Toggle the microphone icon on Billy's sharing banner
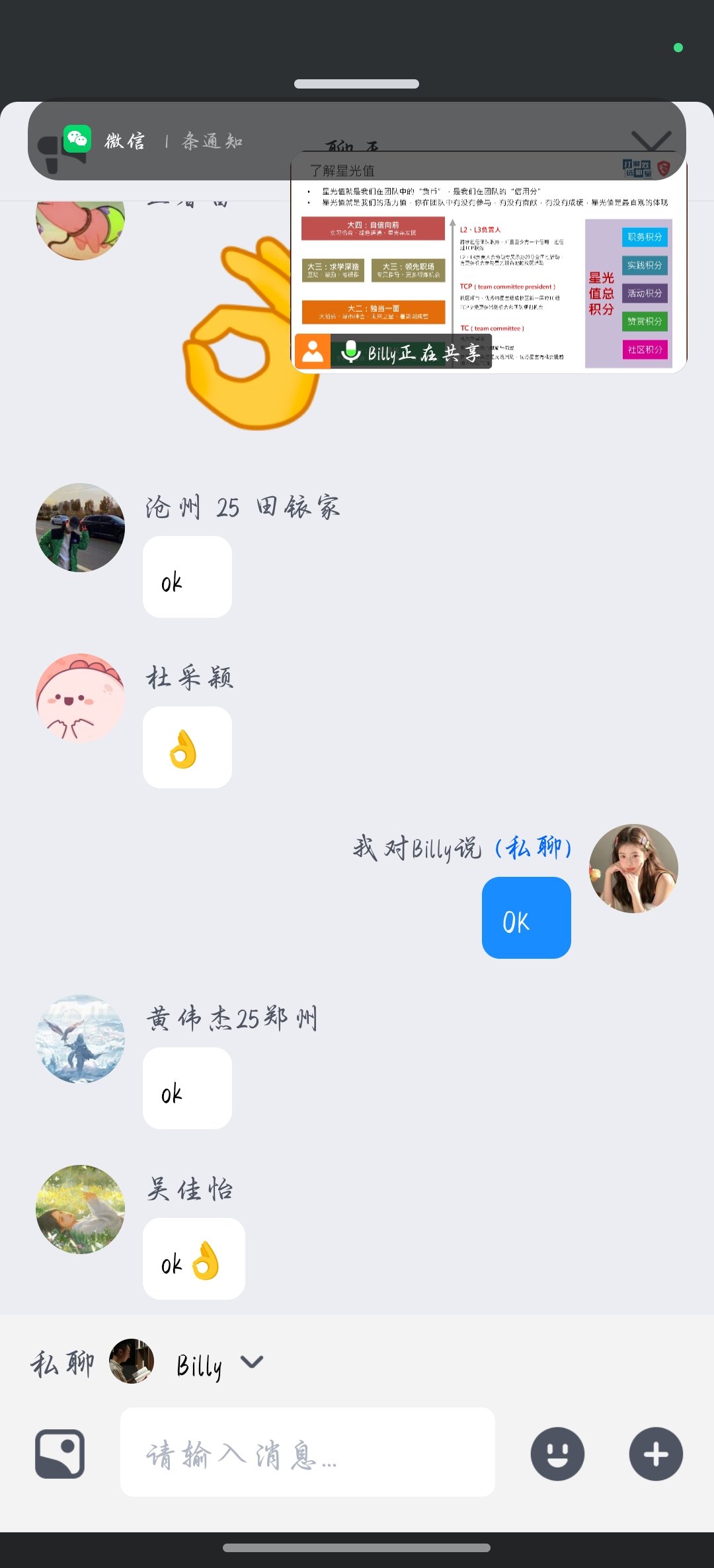 click(x=350, y=353)
